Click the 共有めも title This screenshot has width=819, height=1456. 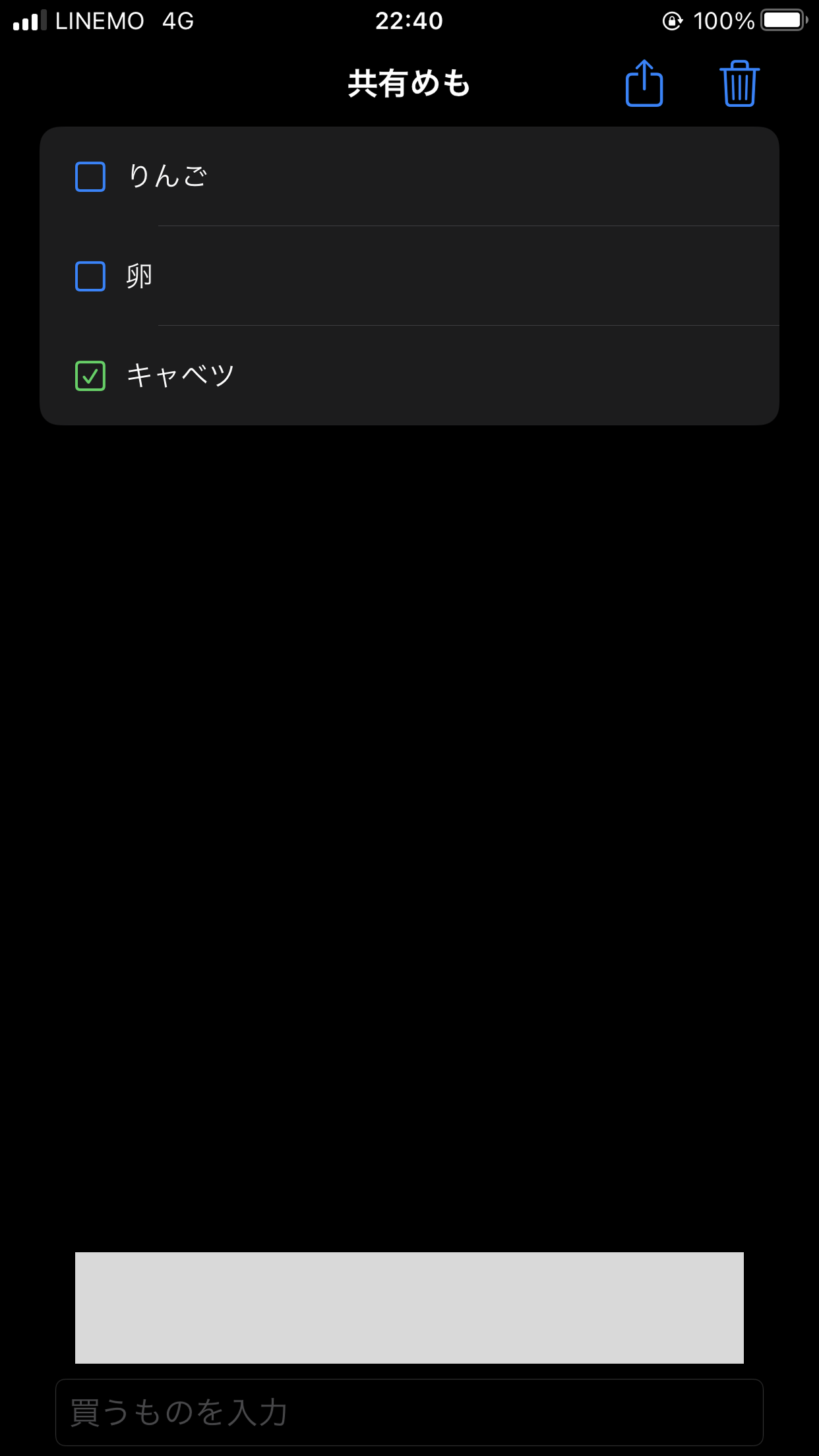tap(409, 84)
